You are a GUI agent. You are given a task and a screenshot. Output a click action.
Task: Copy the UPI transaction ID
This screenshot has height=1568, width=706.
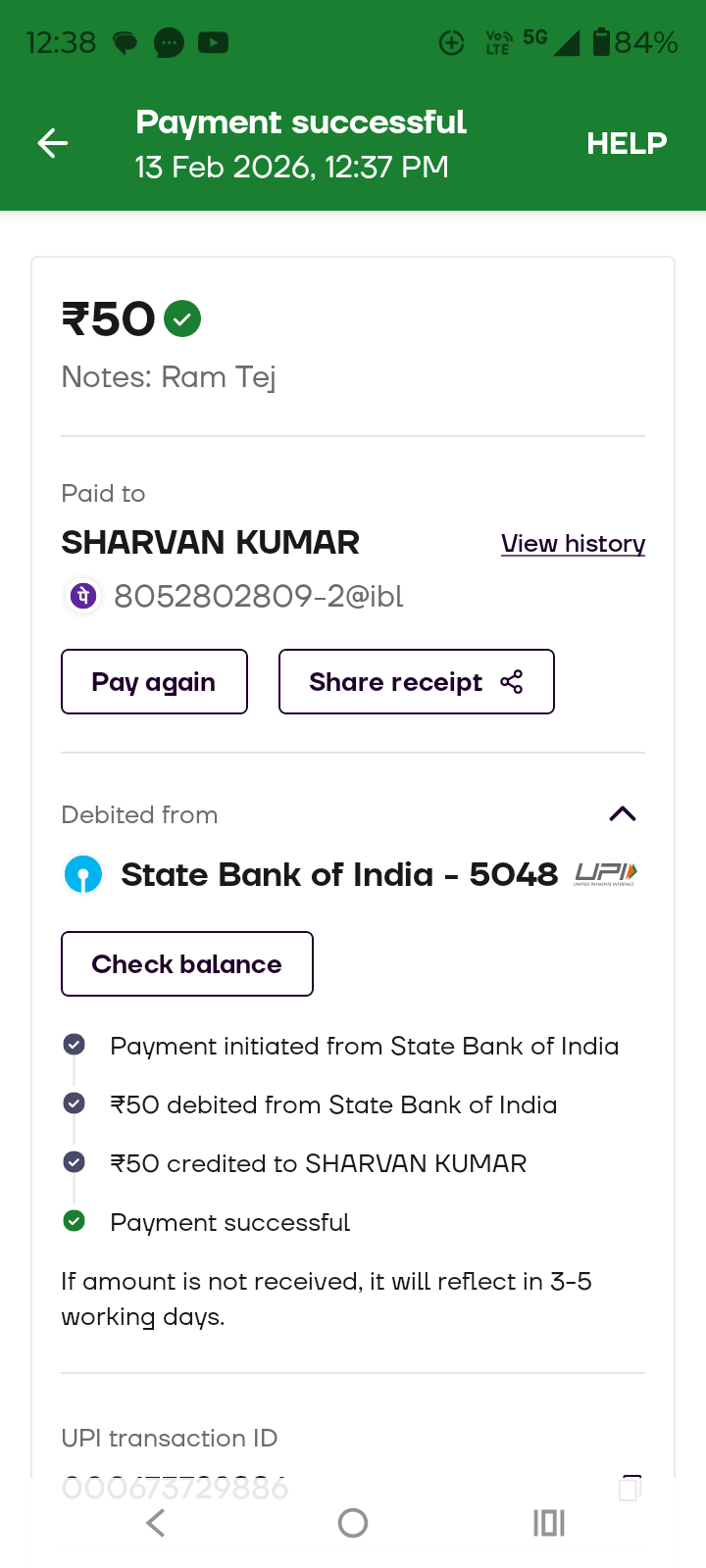(630, 1488)
